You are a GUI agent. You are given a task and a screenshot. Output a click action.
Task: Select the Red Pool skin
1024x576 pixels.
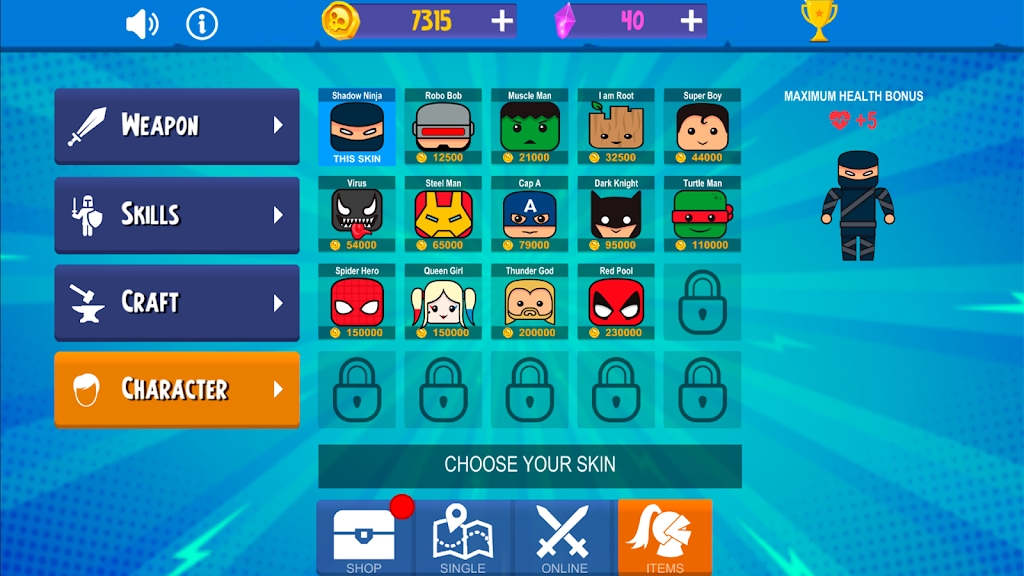616,301
